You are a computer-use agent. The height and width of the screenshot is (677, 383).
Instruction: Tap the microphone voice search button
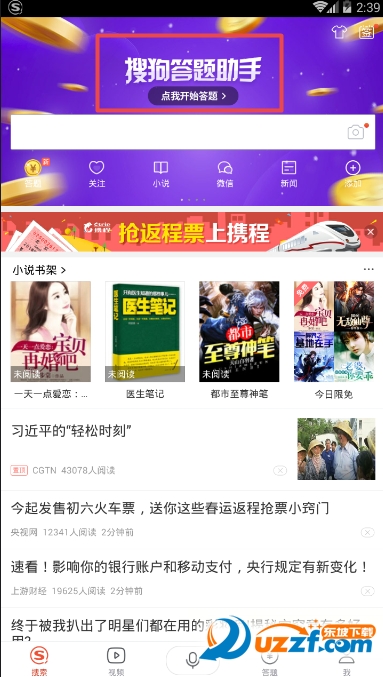tap(193, 660)
